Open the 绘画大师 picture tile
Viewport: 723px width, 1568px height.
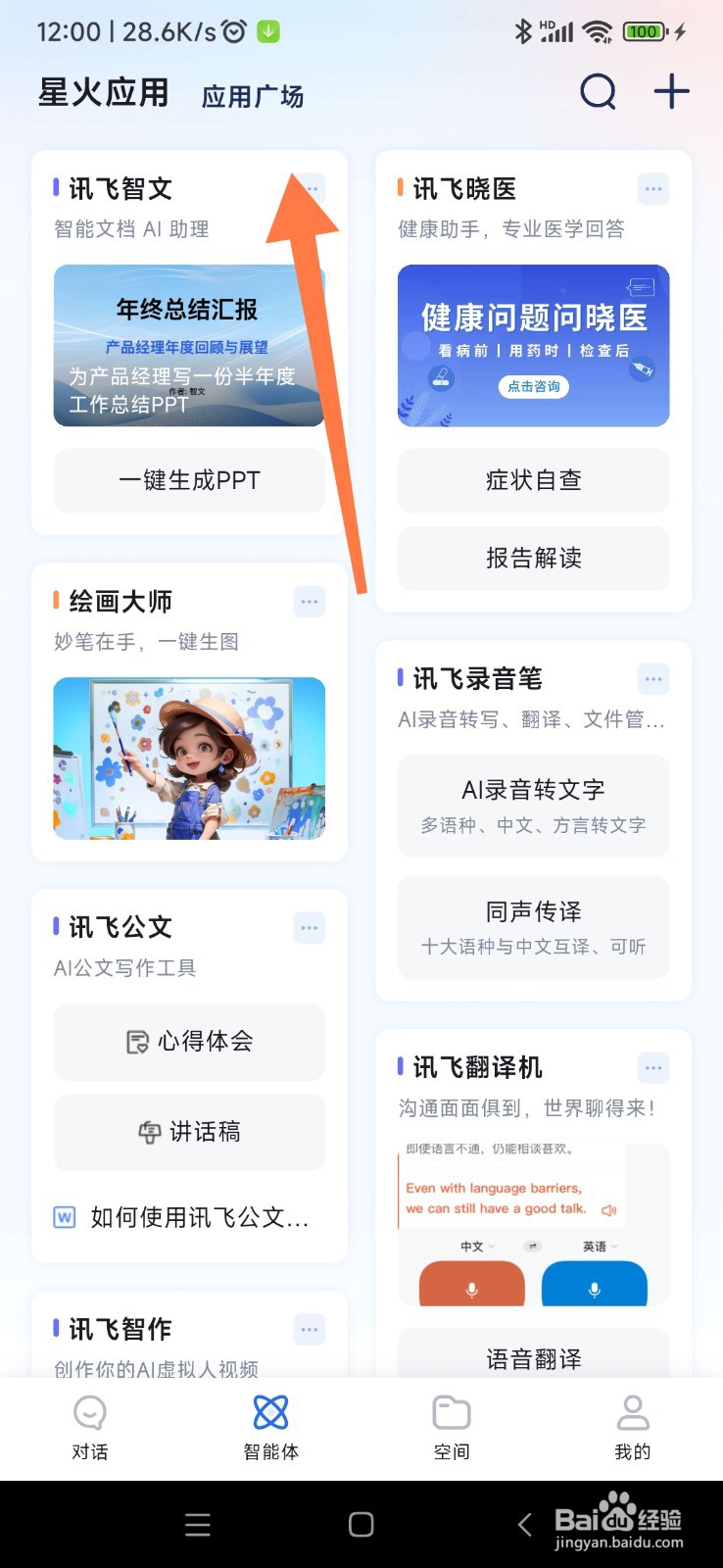(189, 758)
